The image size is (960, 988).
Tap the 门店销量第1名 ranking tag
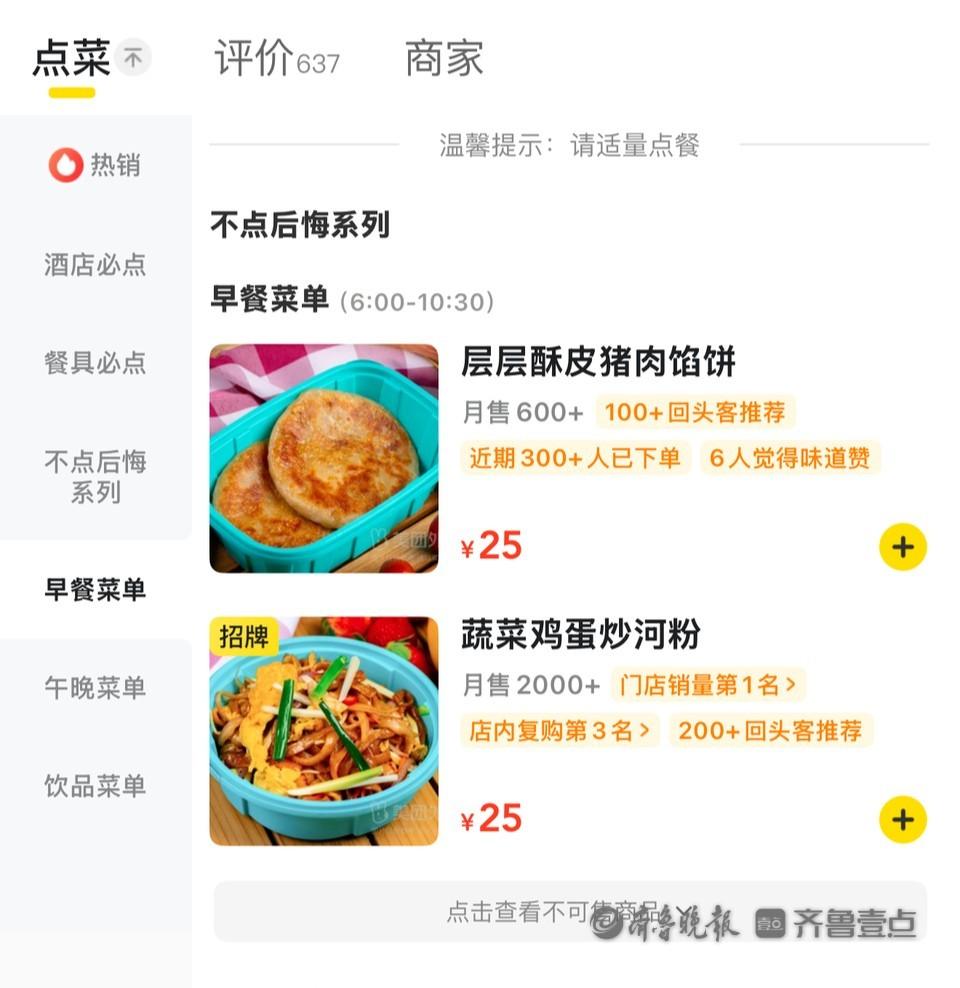[708, 685]
